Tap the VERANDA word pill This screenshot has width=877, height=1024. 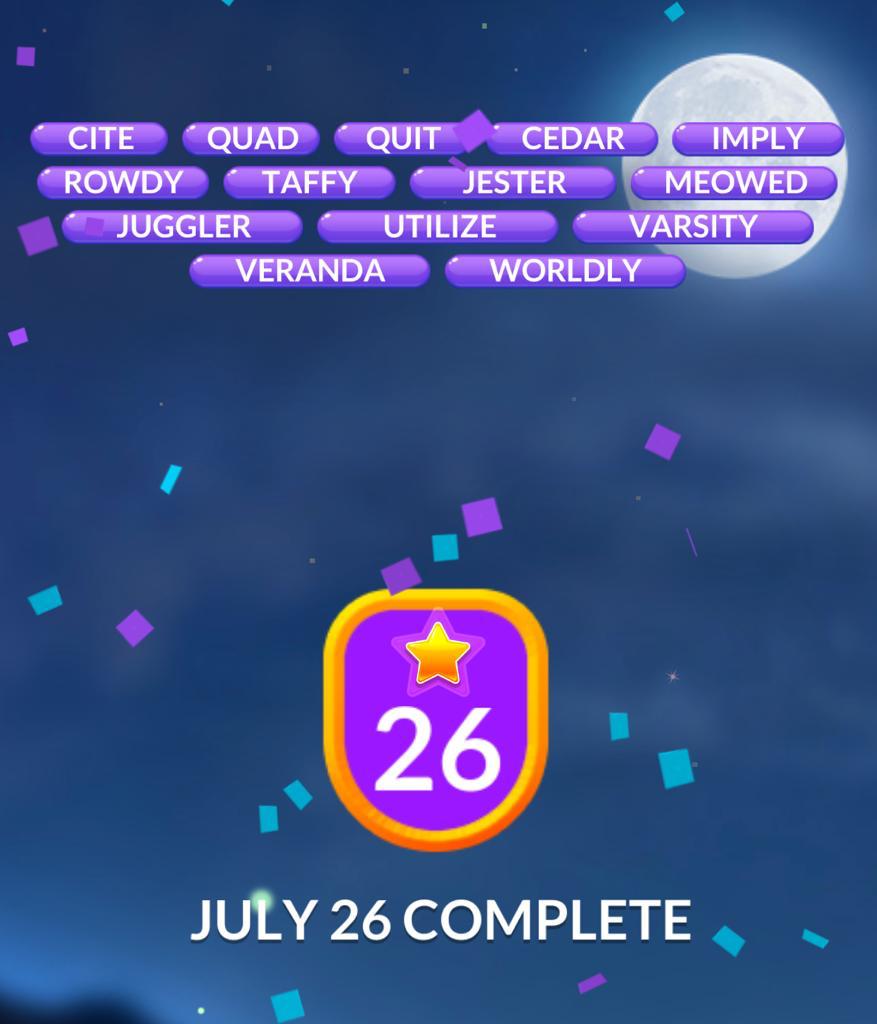(309, 271)
